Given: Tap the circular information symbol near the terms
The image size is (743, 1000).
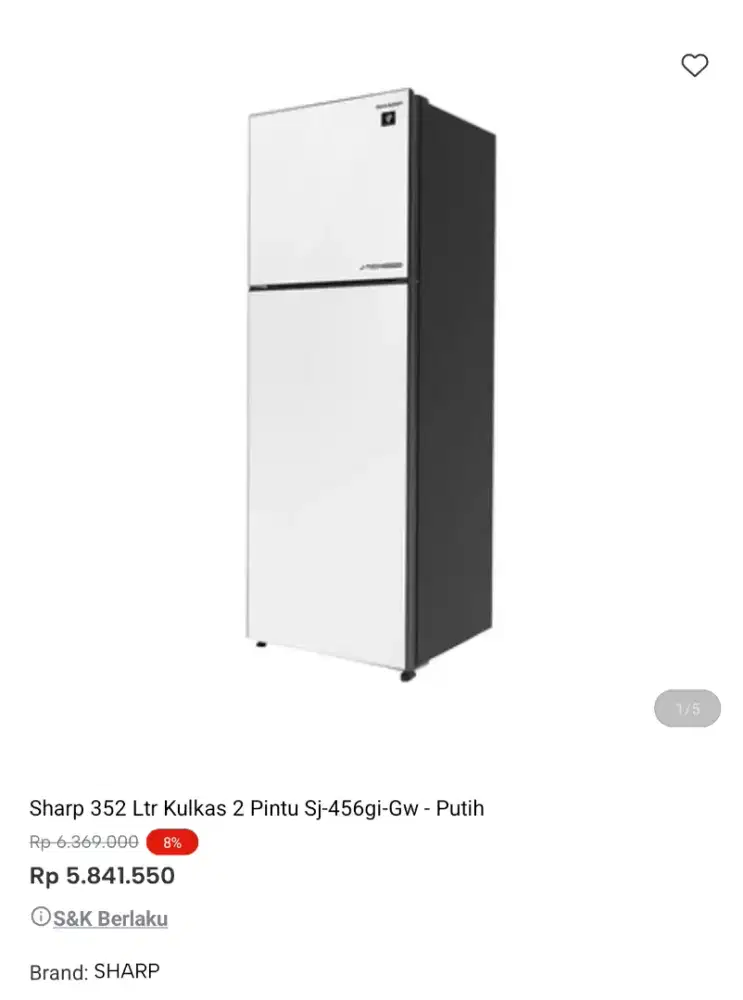Looking at the screenshot, I should click(39, 918).
